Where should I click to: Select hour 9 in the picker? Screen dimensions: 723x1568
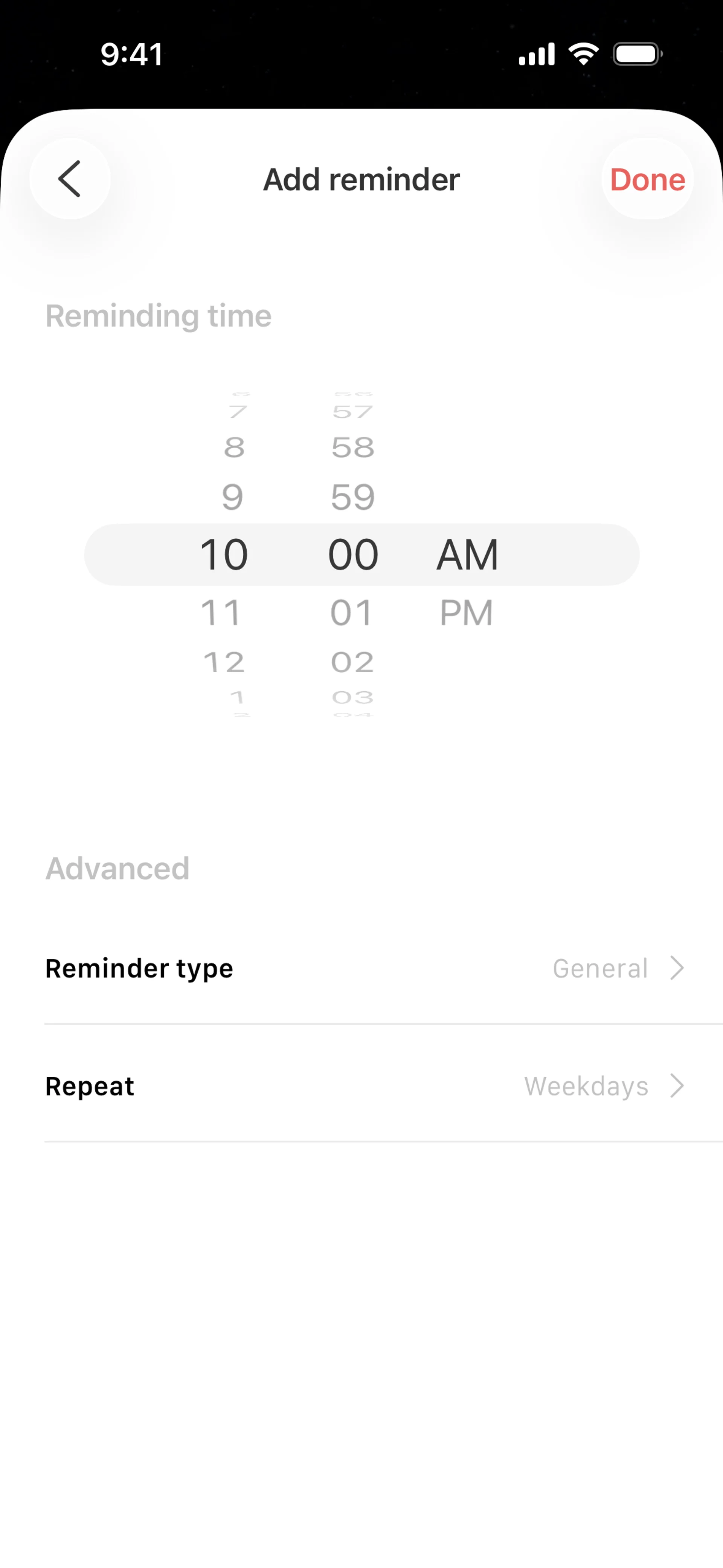[232, 497]
